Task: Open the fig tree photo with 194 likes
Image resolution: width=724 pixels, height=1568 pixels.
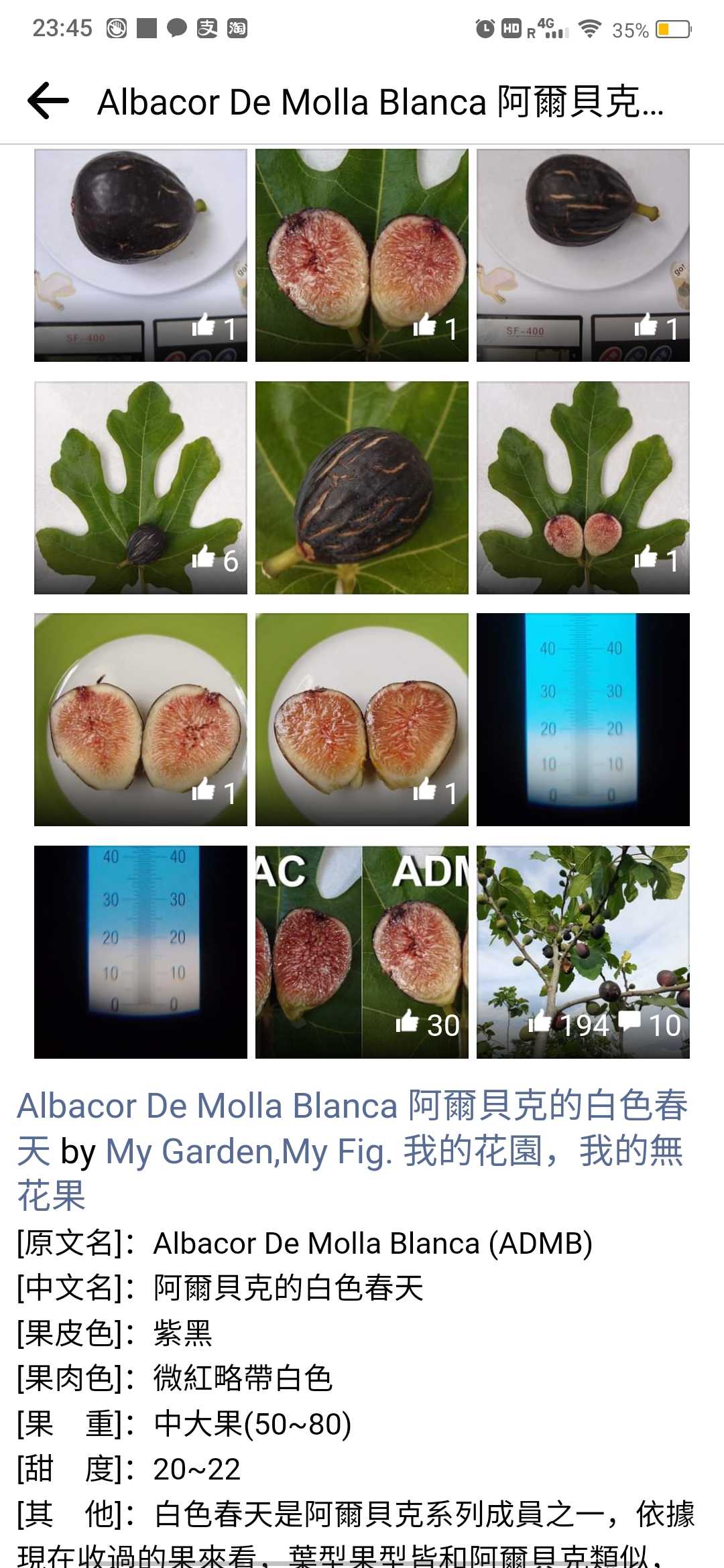Action: click(583, 952)
